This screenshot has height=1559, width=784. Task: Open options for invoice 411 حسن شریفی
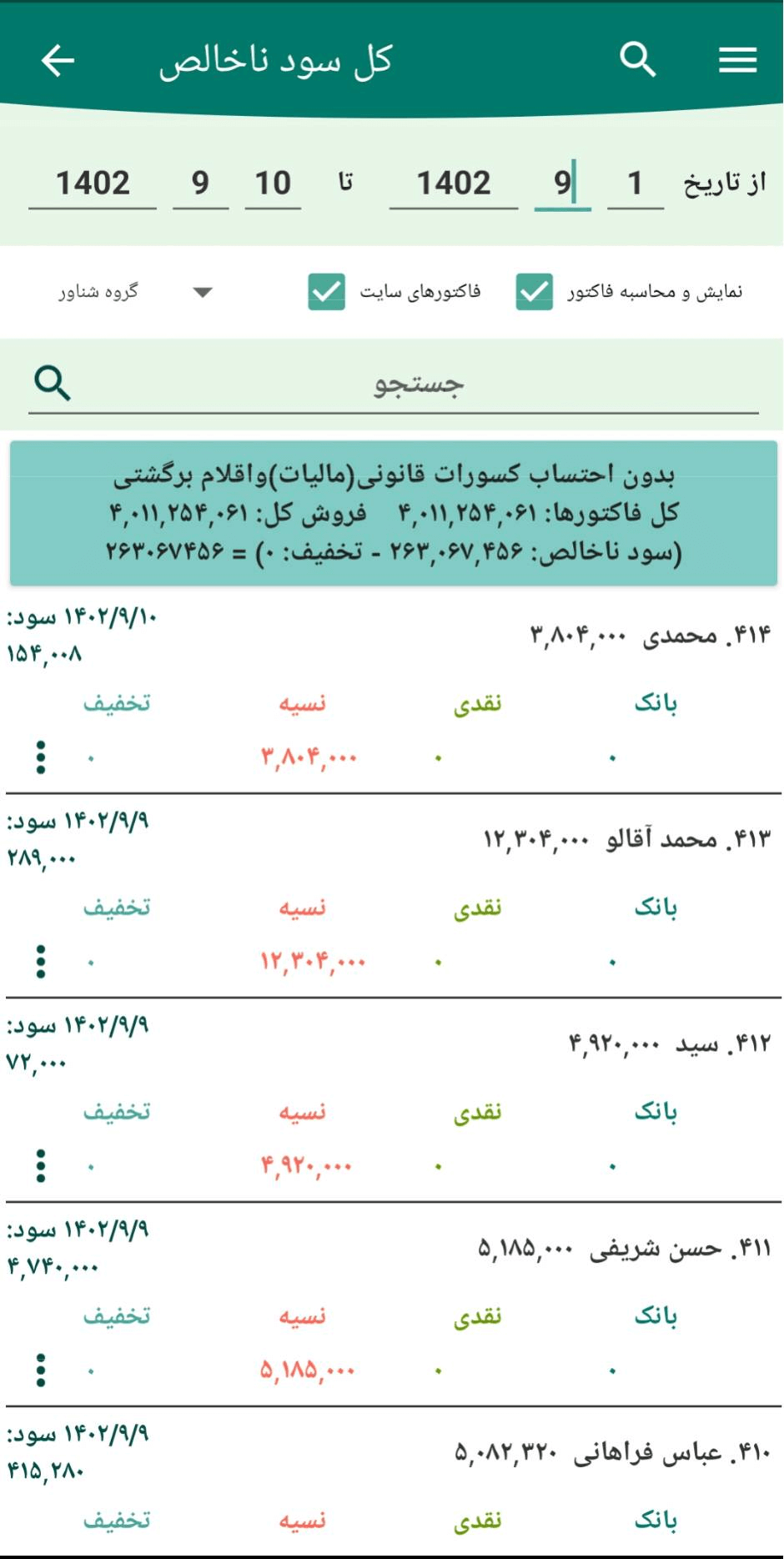(41, 1370)
